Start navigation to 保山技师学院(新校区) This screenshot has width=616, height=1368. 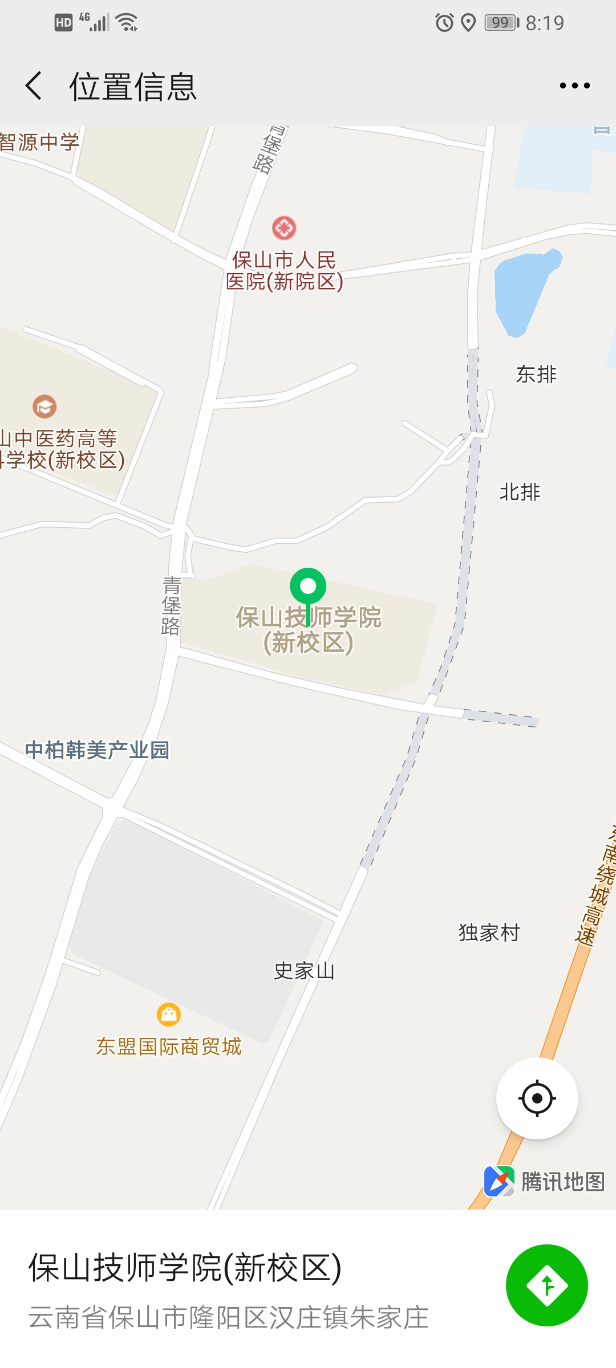pyautogui.click(x=547, y=1285)
